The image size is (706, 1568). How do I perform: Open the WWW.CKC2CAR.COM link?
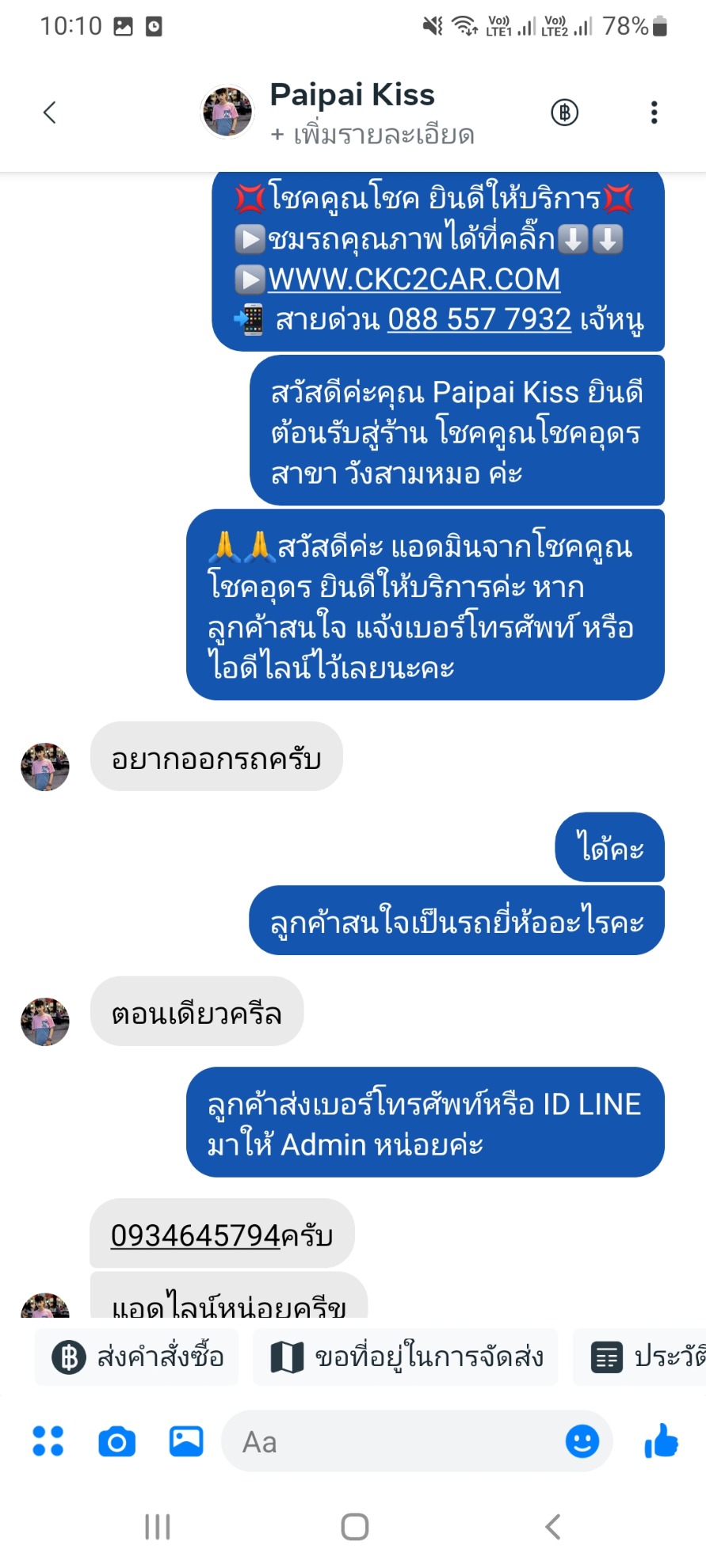click(414, 279)
